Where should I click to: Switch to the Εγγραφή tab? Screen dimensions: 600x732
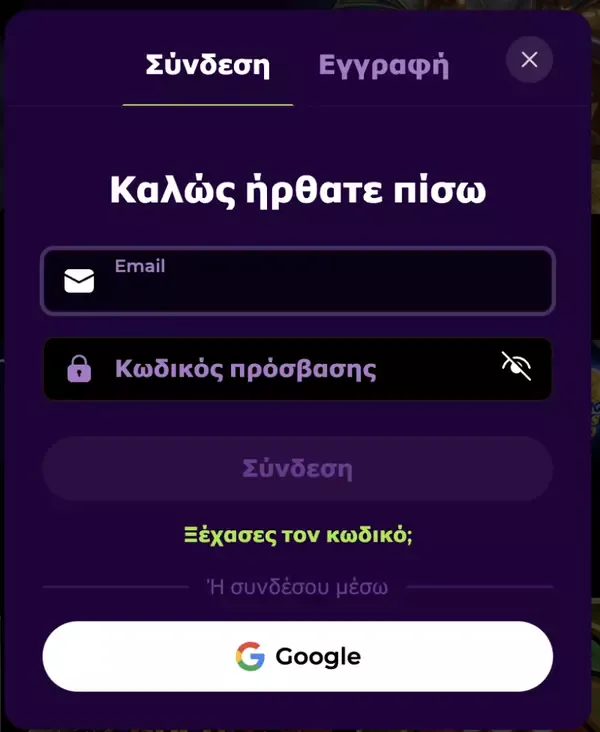(383, 66)
